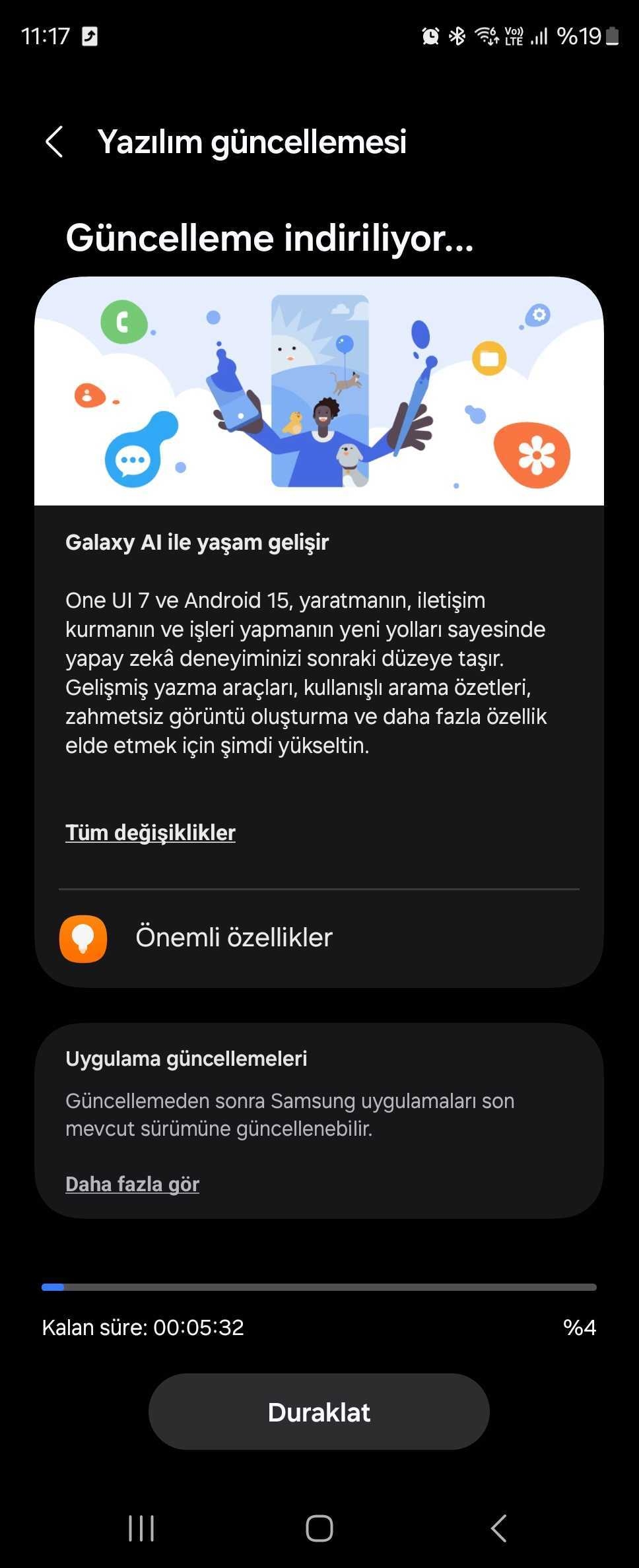Open recent apps from navigation bar
The width and height of the screenshot is (639, 1568).
[x=141, y=1528]
